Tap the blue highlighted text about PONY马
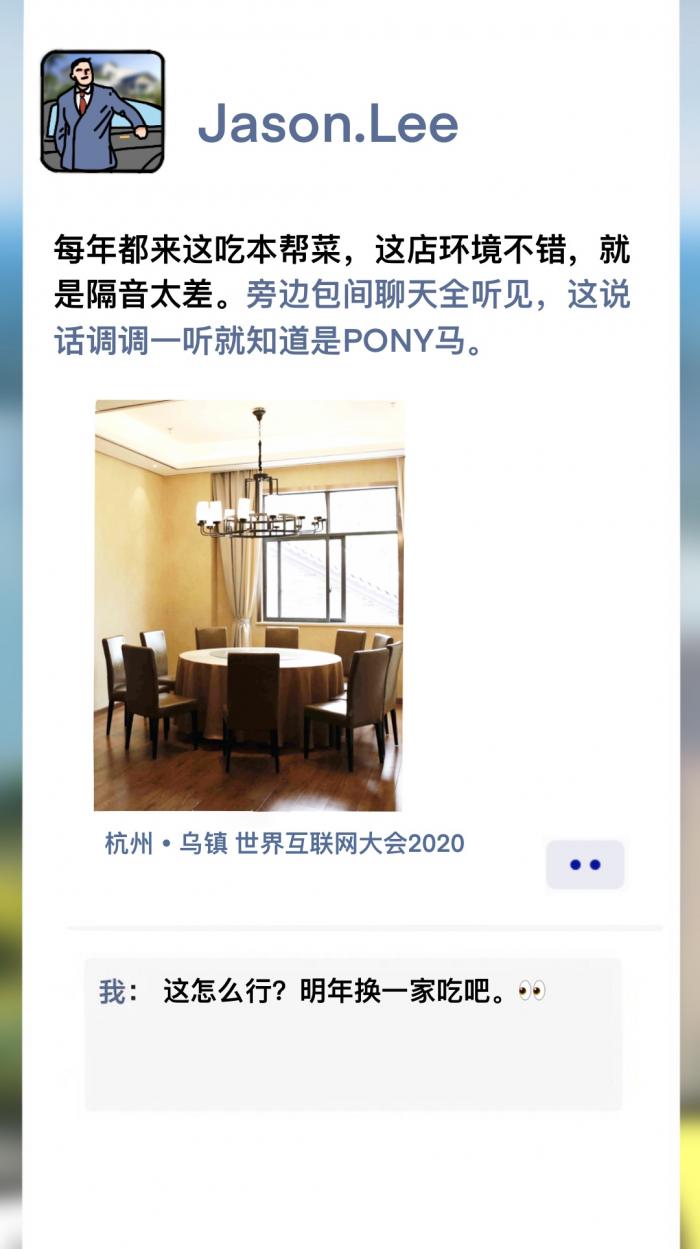Screen dimensions: 700x1249 343,319
